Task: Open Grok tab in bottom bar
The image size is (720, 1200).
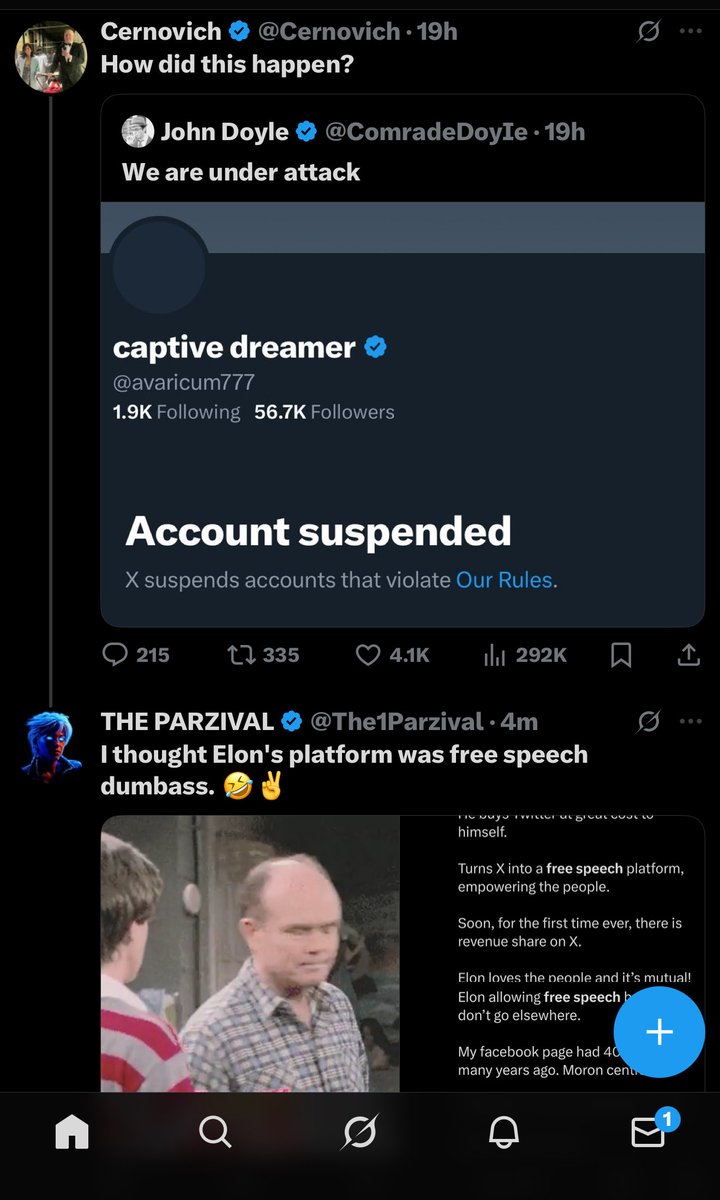Action: click(x=359, y=1132)
